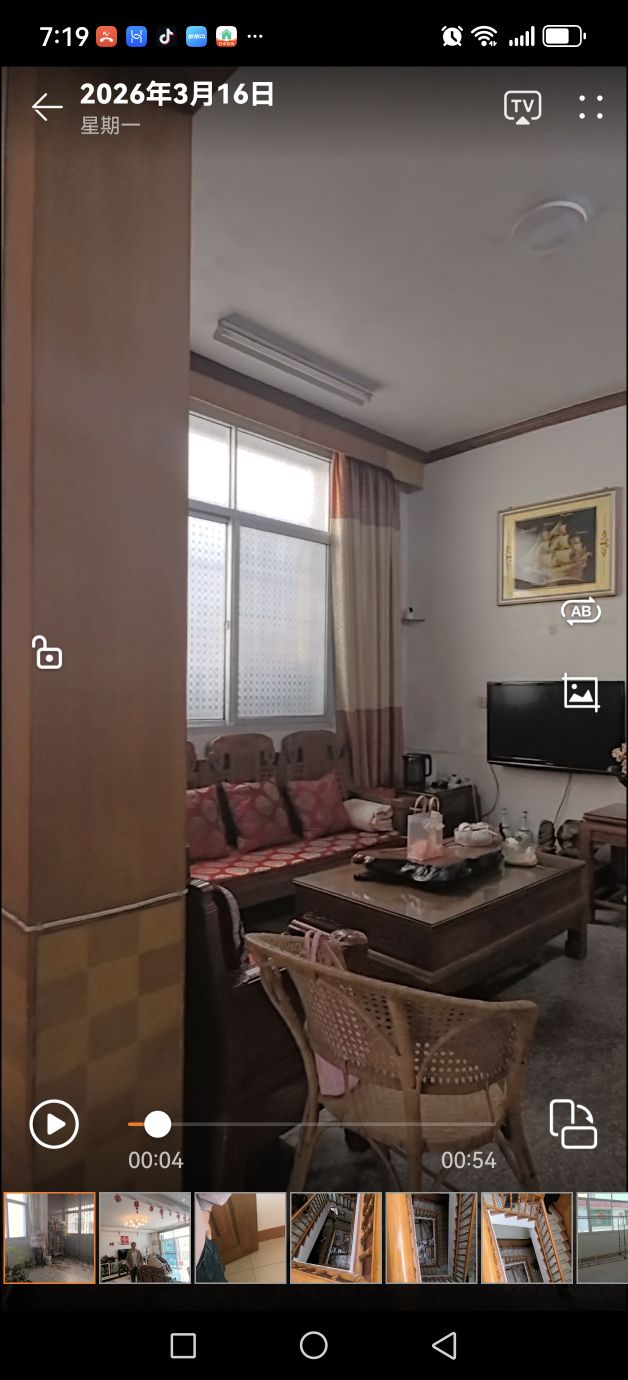Open the wooden door video thumbnail
This screenshot has height=1380, width=628.
[240, 1237]
